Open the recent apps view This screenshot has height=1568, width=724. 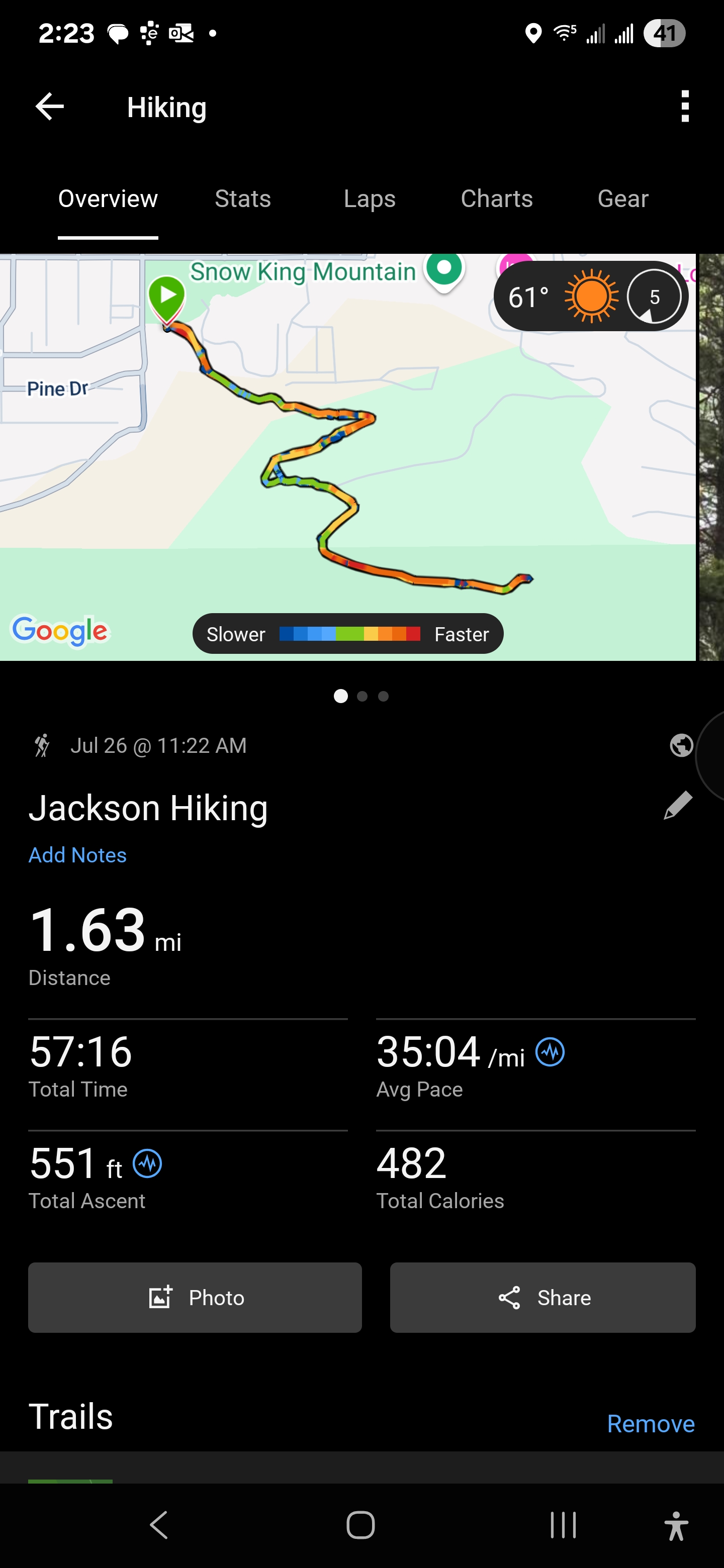pyautogui.click(x=563, y=1525)
